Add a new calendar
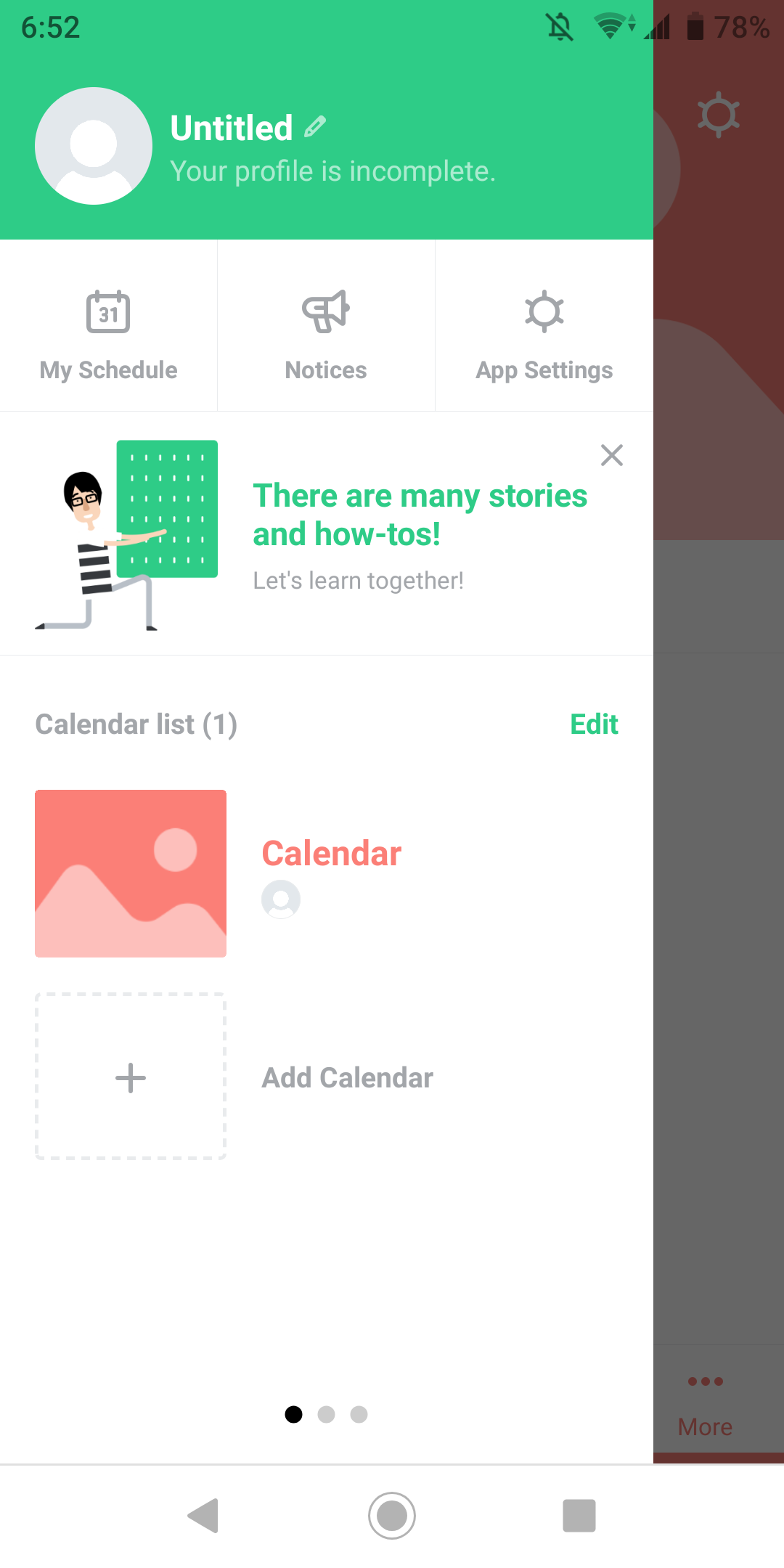This screenshot has width=784, height=1568. point(327,1077)
